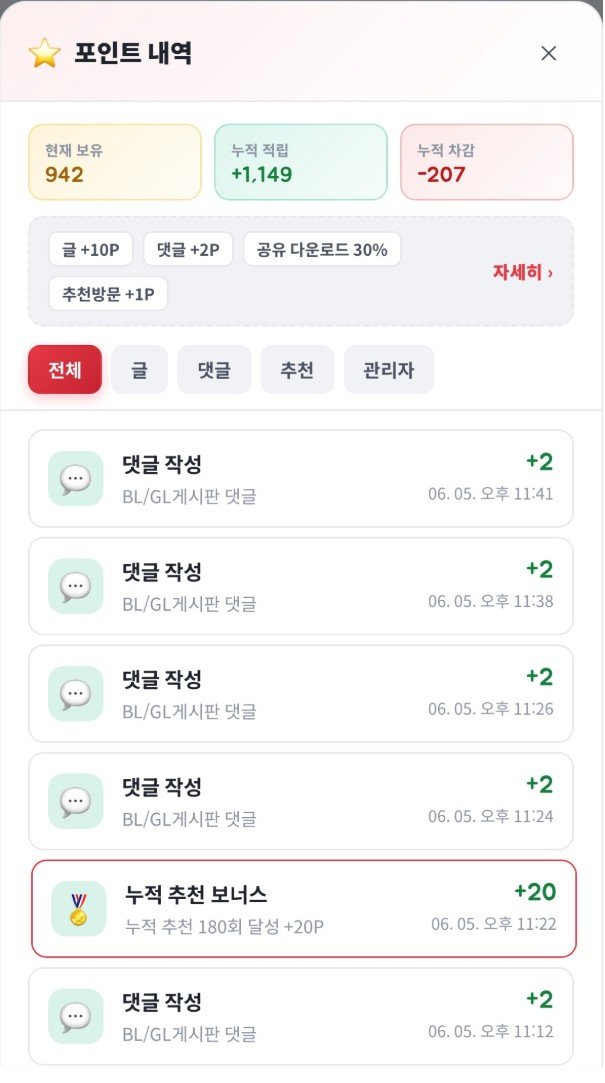
Task: Select the 전체 filter tab
Action: click(65, 370)
